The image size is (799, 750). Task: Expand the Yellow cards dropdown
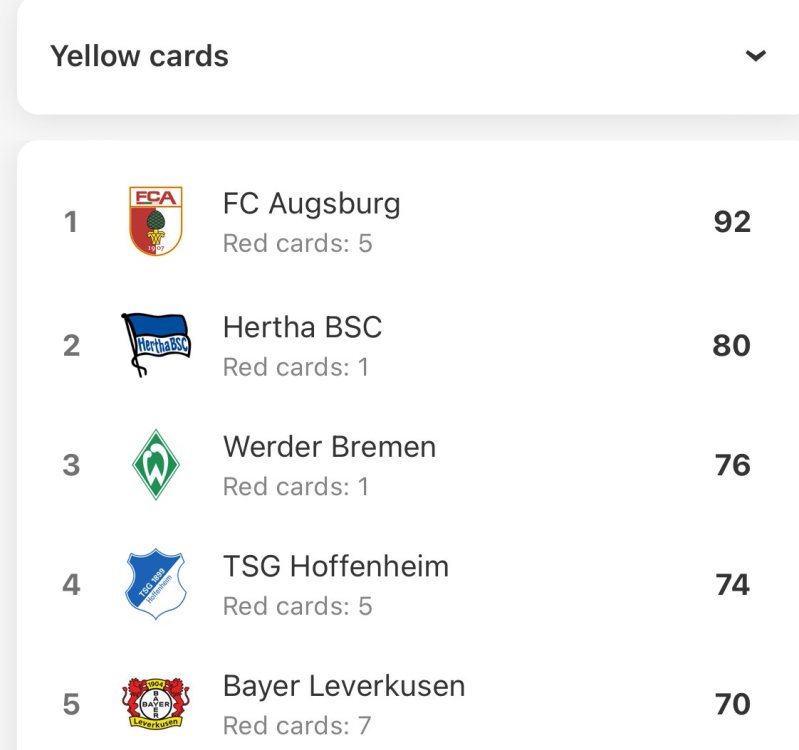tap(755, 56)
